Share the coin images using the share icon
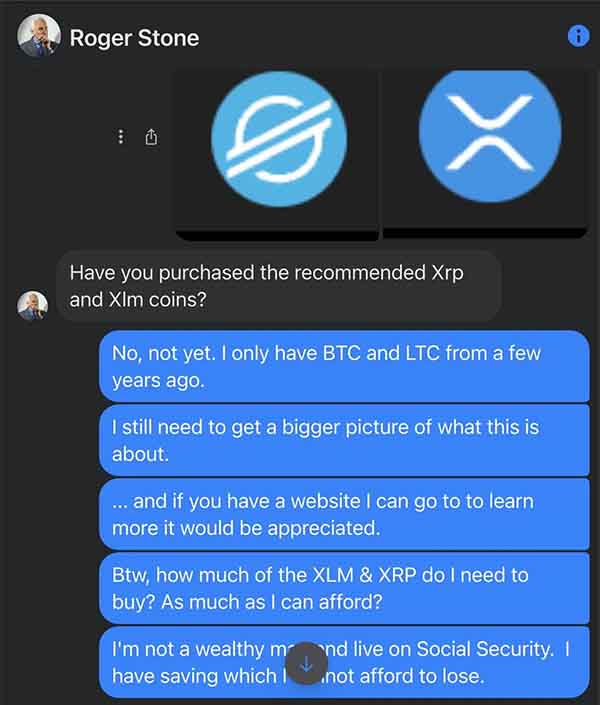This screenshot has width=600, height=705. pyautogui.click(x=152, y=137)
